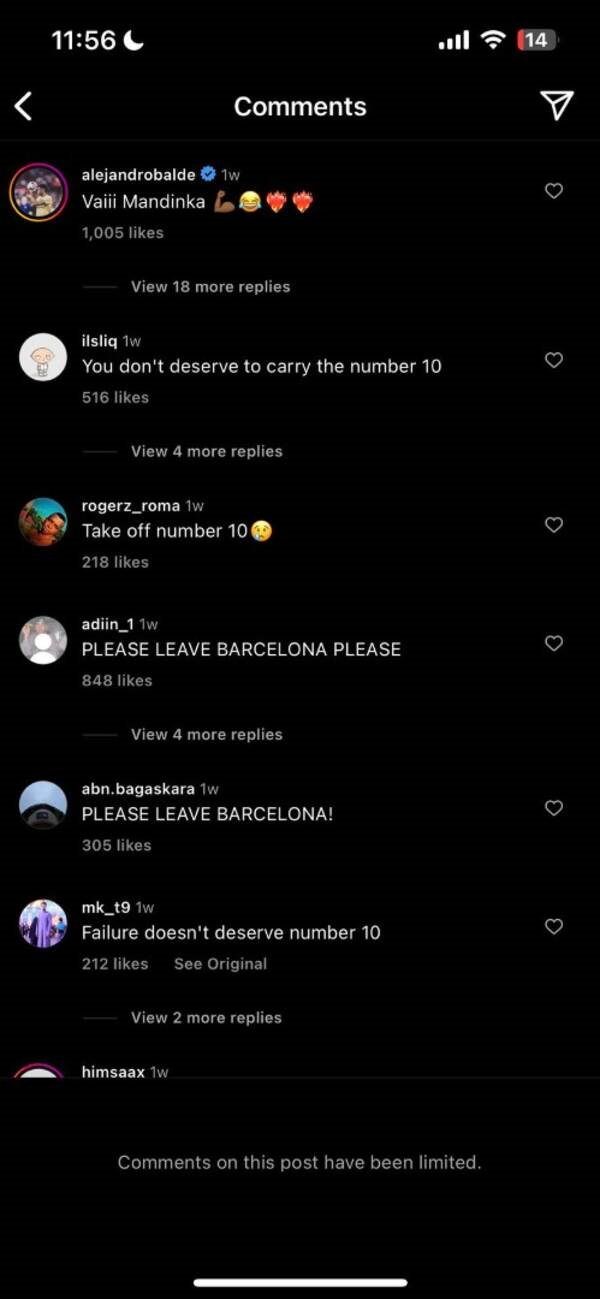Screen dimensions: 600x1299
Task: Tap See Original on mk_t9's comment
Action: [220, 964]
